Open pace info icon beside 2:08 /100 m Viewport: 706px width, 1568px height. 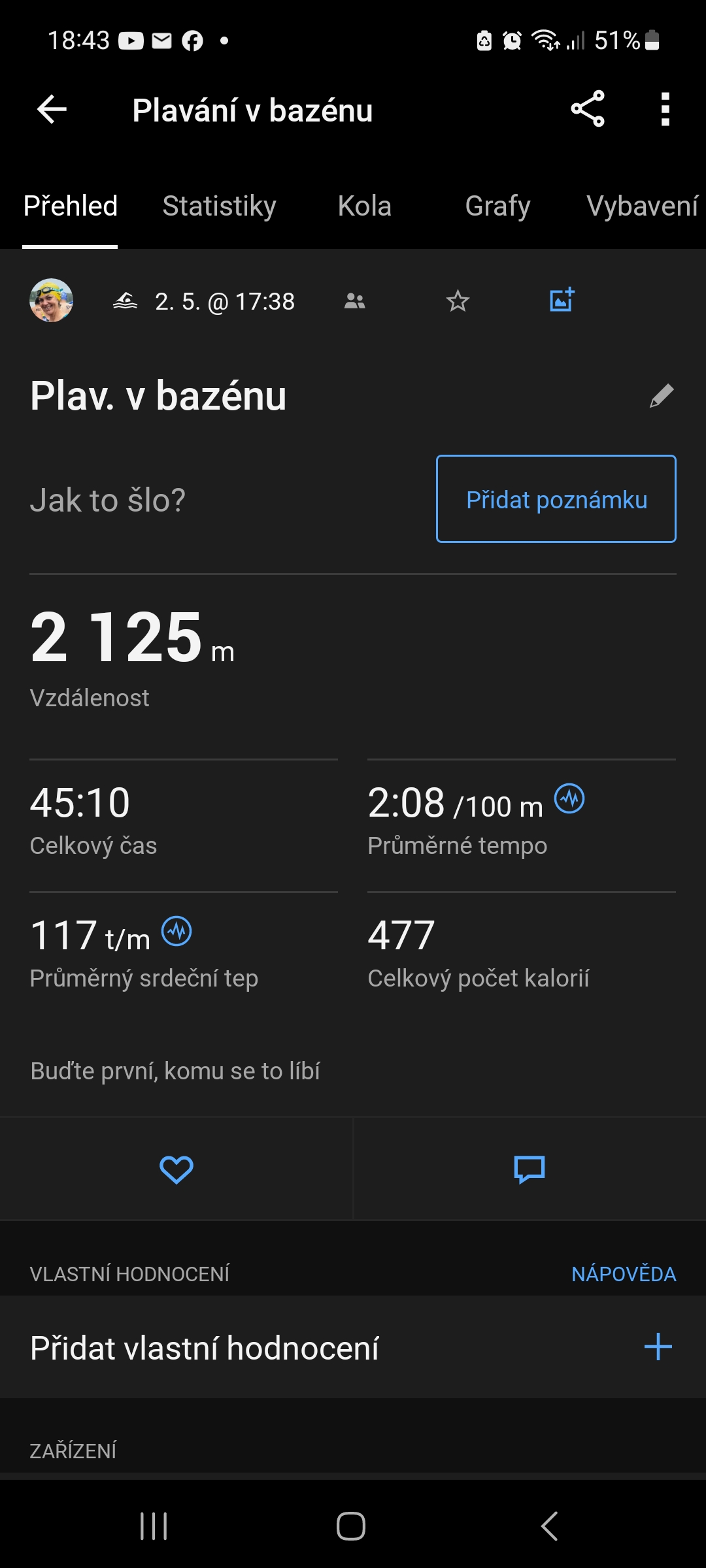point(569,799)
